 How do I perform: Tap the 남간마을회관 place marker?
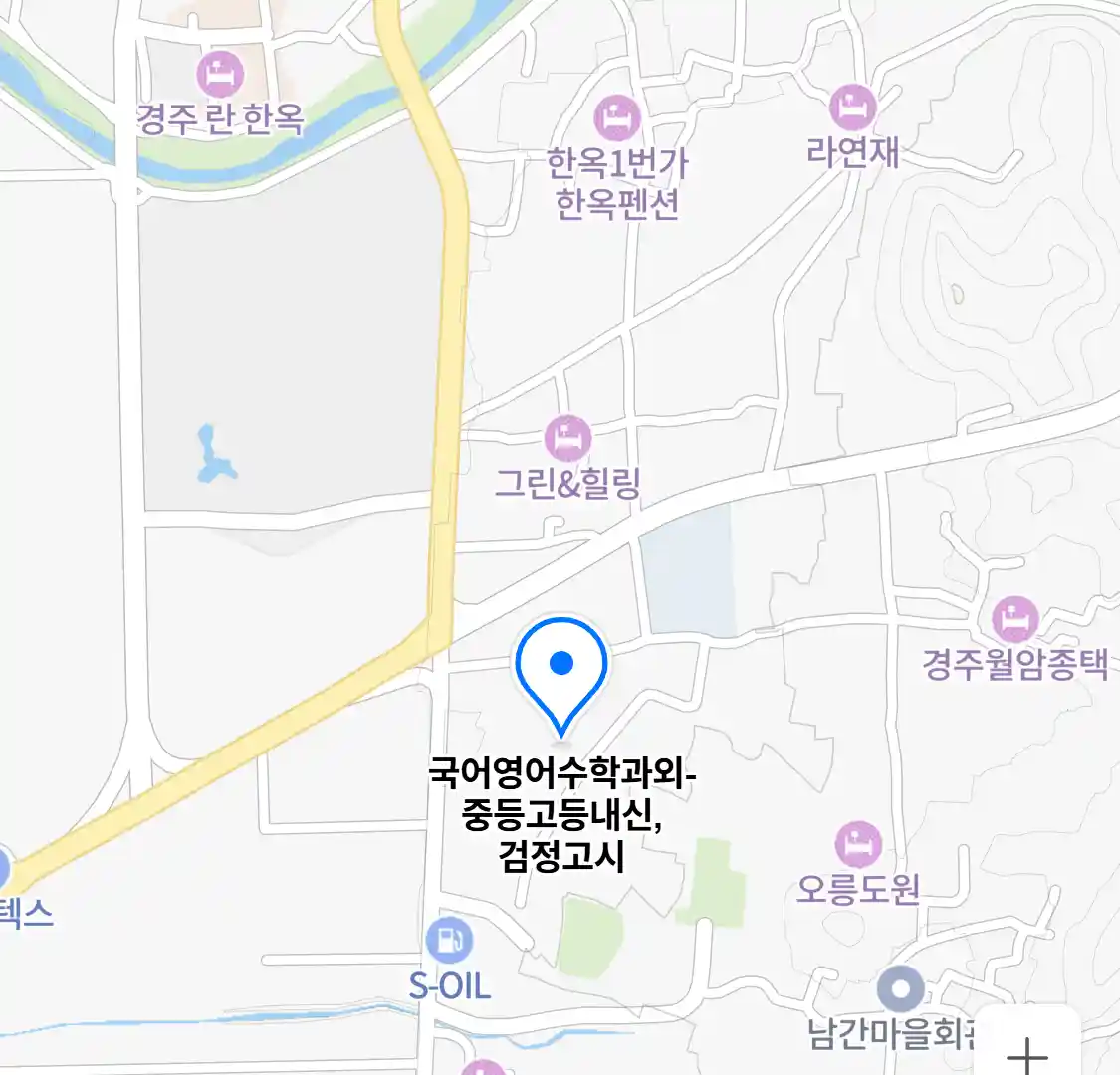[x=901, y=990]
